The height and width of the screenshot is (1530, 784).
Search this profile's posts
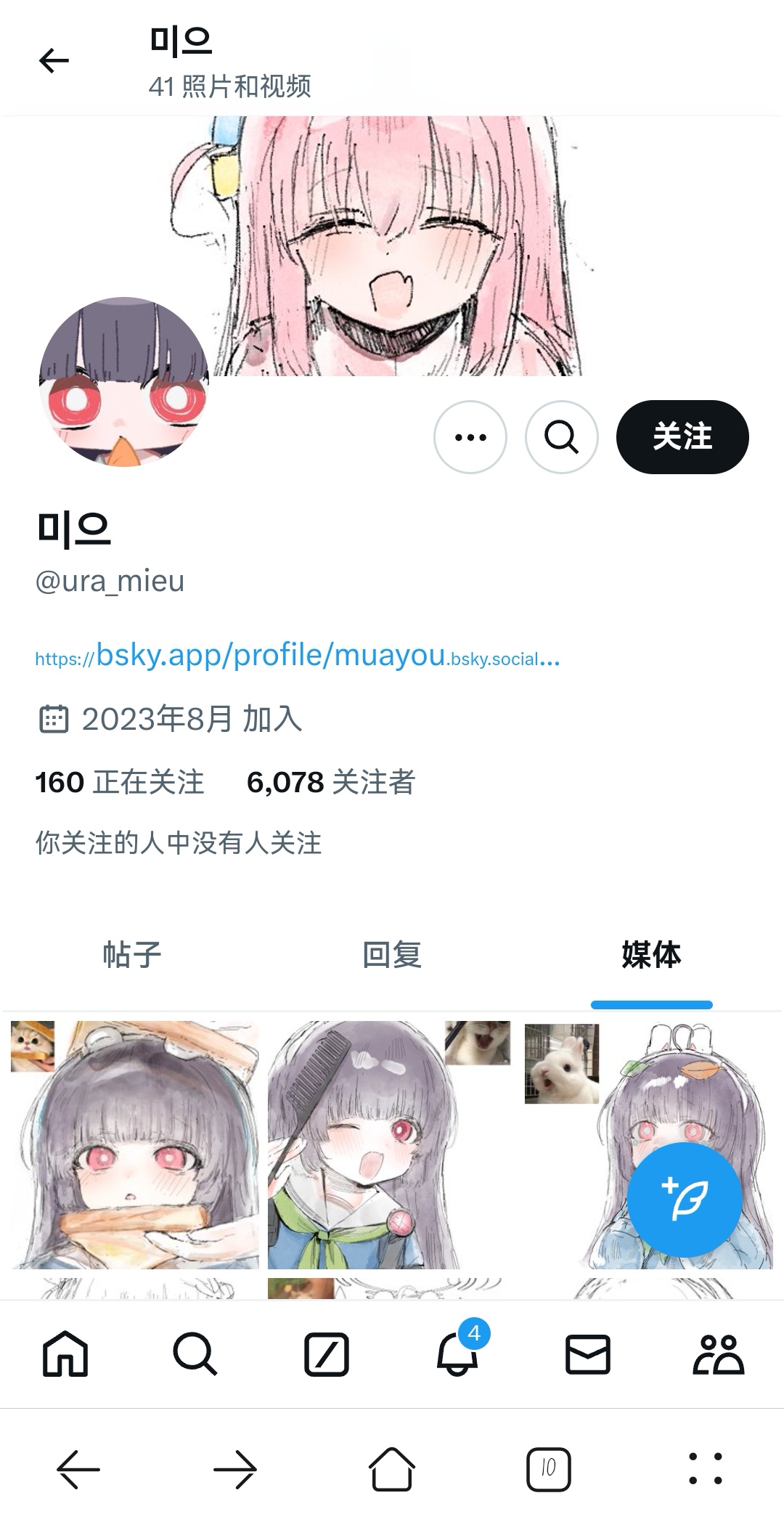[561, 437]
